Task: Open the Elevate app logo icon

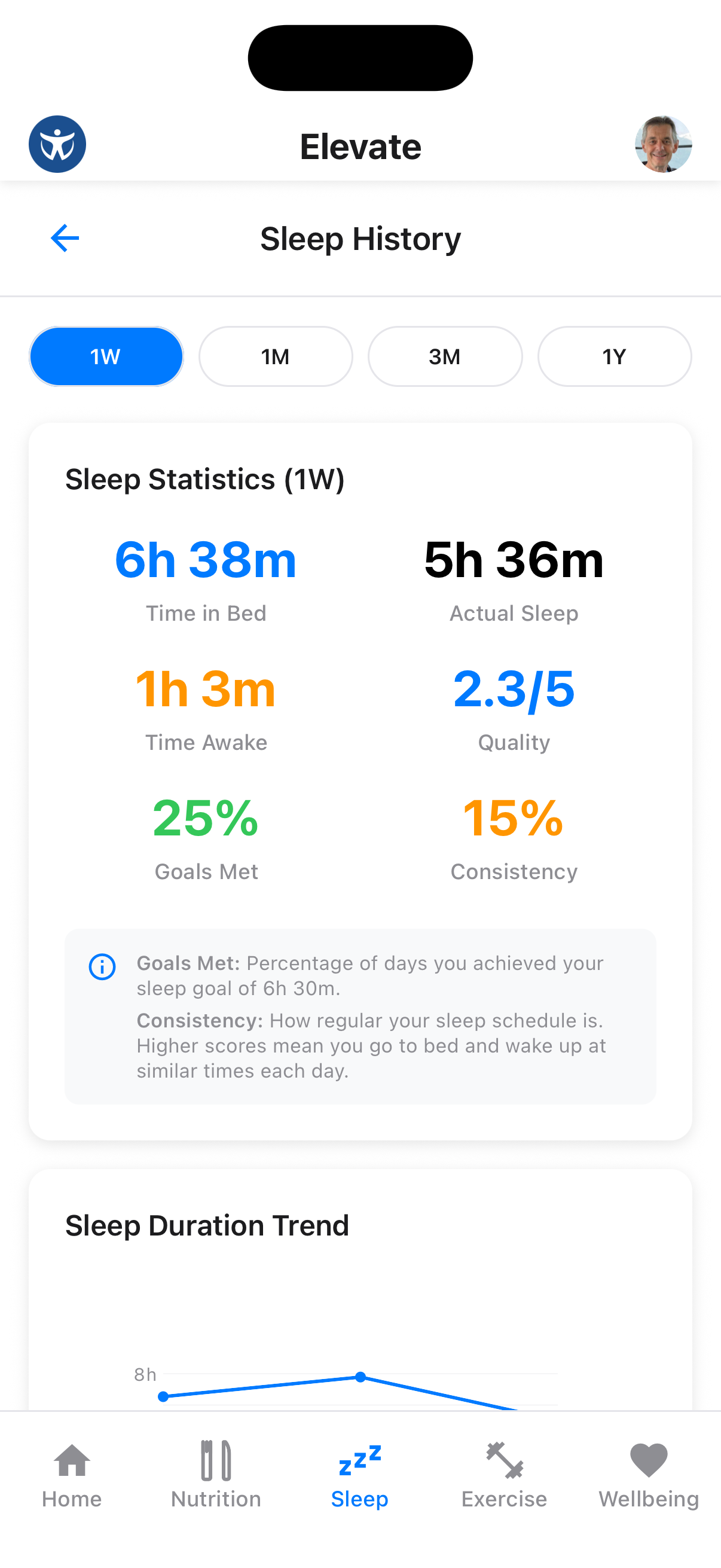Action: [57, 144]
